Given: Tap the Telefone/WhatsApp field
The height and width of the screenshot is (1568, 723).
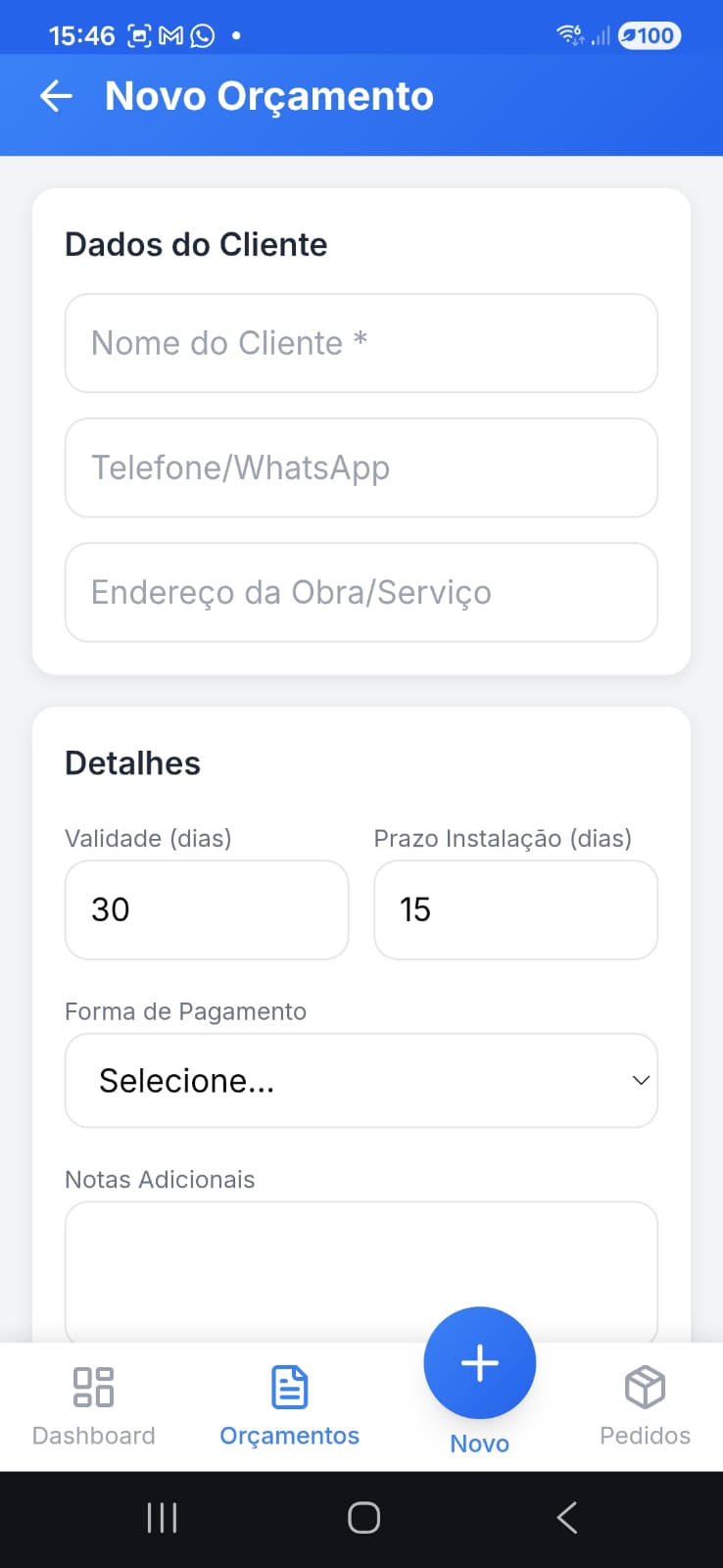Looking at the screenshot, I should tap(361, 467).
